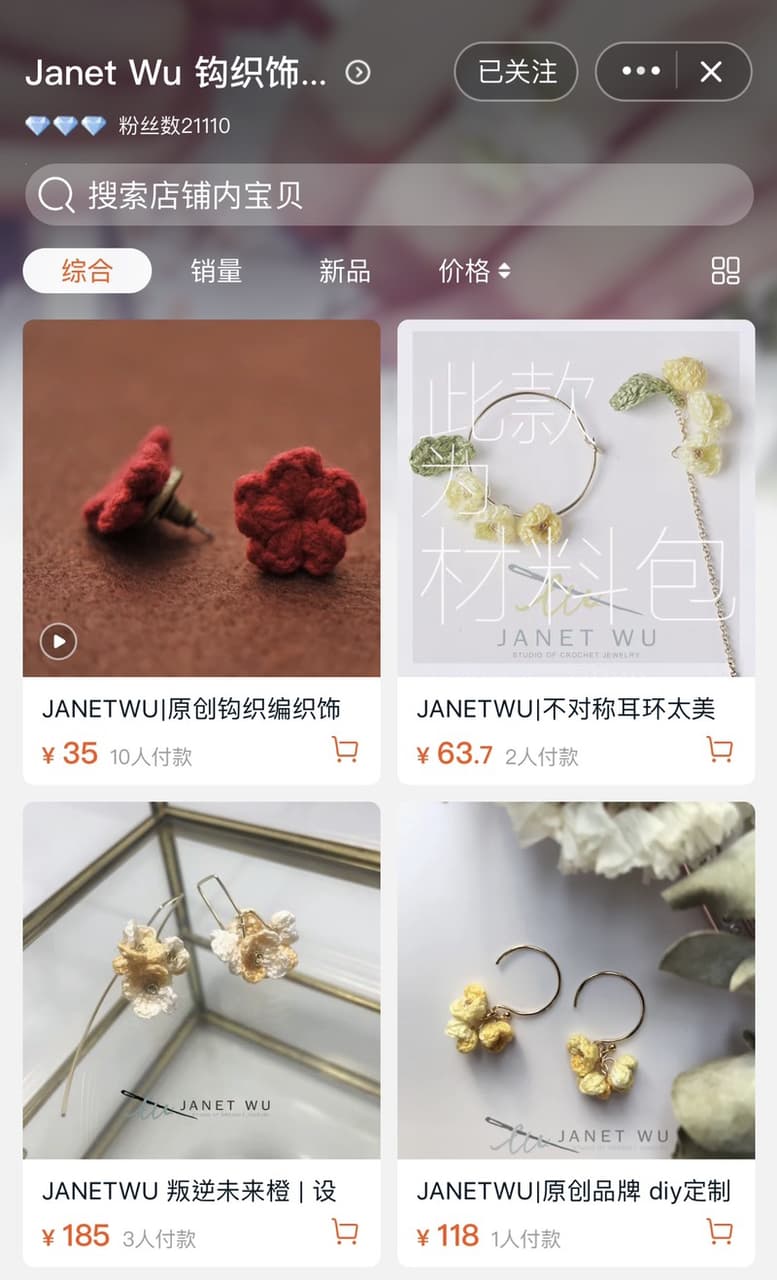
Task: Tap the 已关注 following button
Action: coord(516,72)
